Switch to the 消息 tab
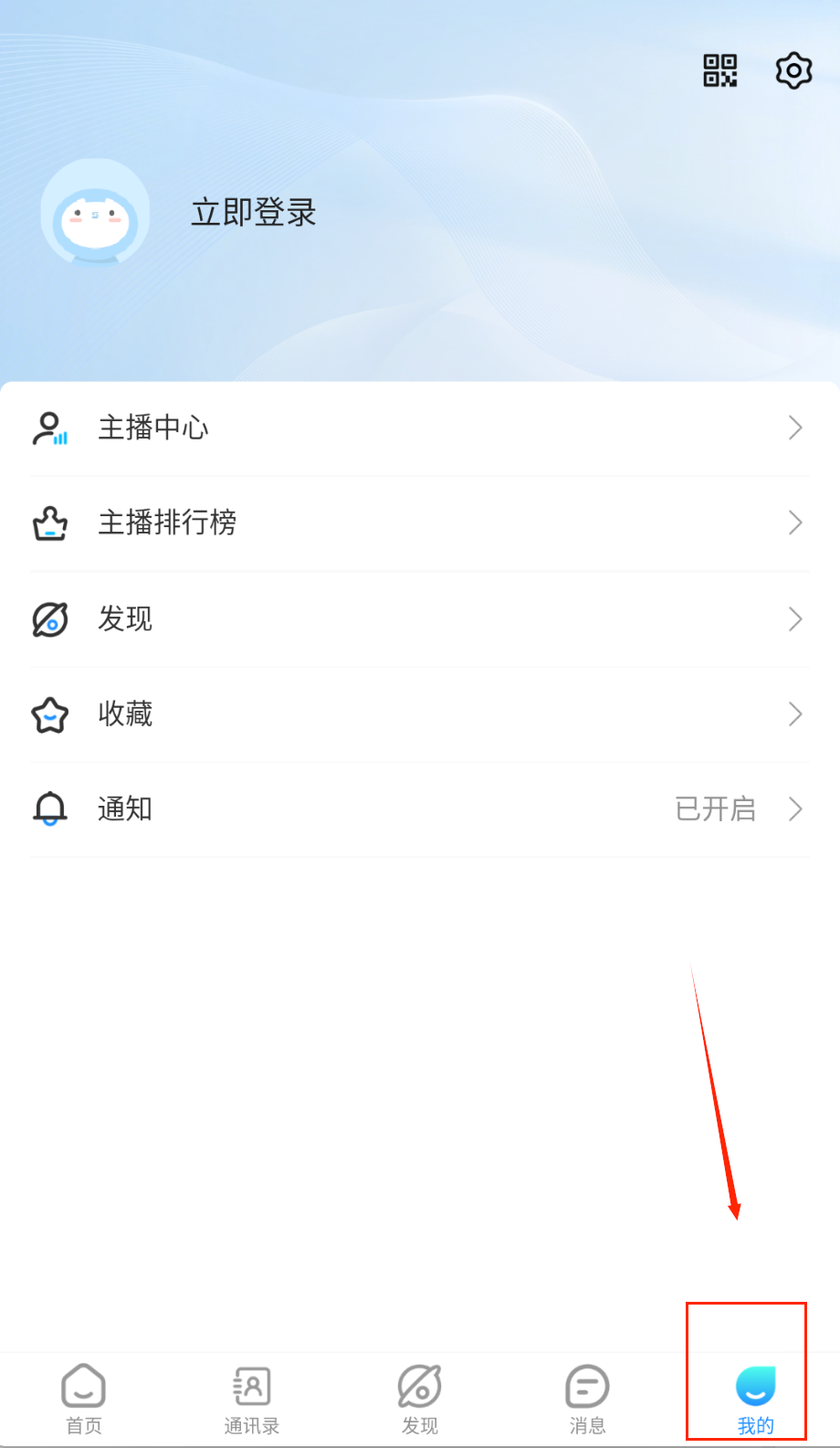840x1448 pixels. point(587,1398)
